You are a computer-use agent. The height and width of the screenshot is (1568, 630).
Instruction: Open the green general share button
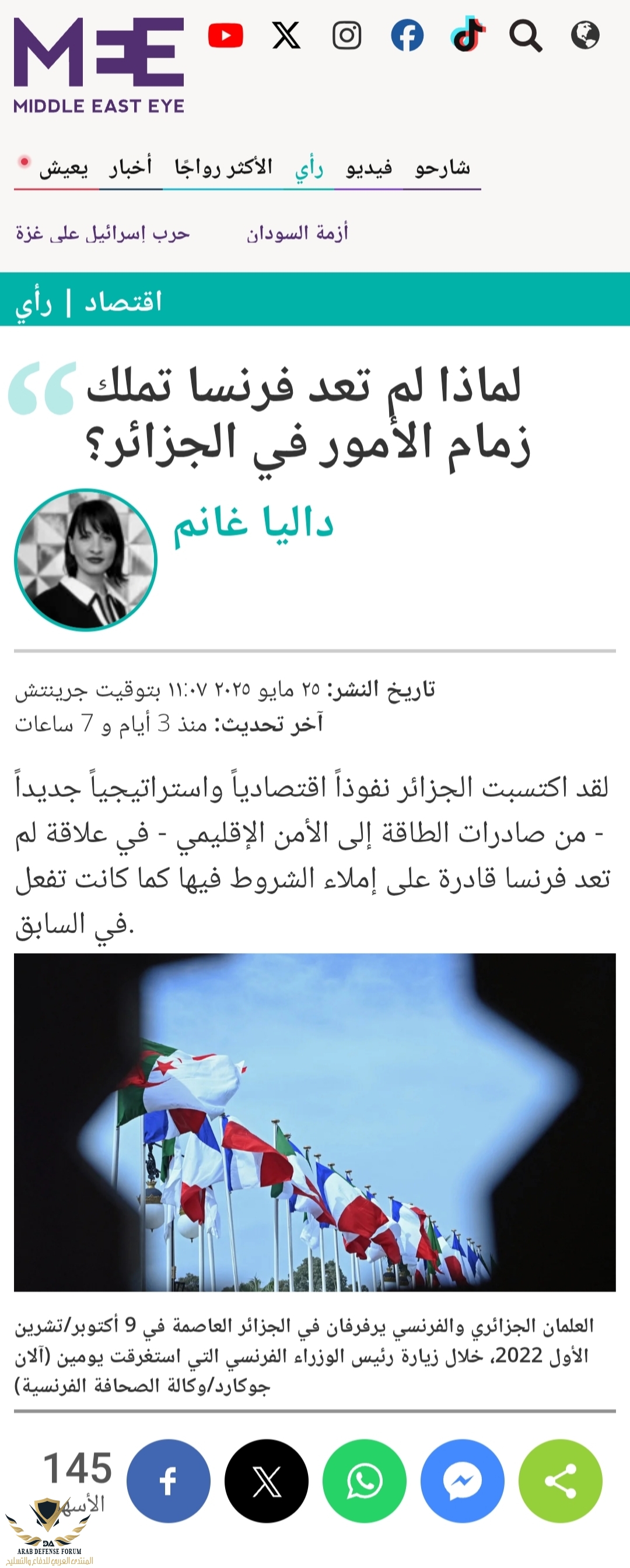pos(560,1481)
